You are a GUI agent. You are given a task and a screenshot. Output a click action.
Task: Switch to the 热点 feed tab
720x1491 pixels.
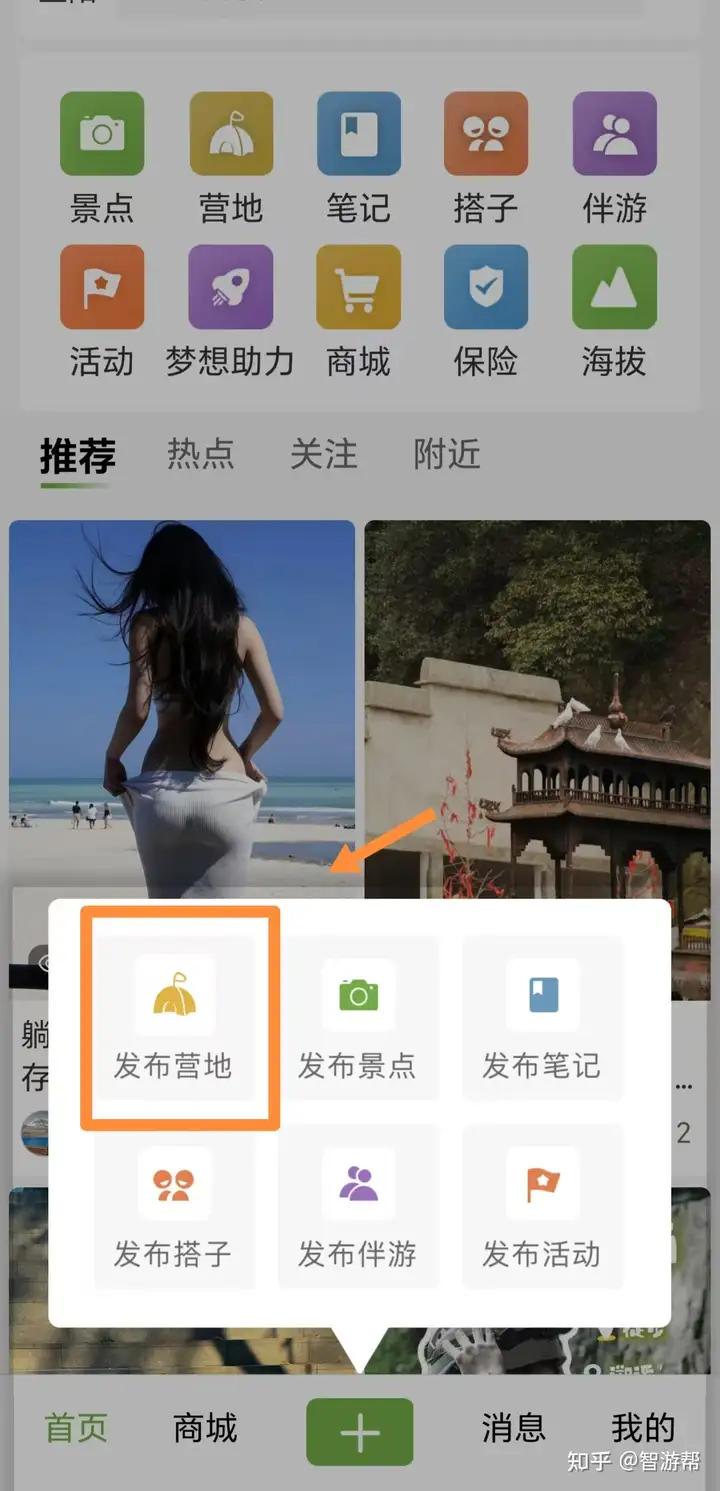point(200,455)
